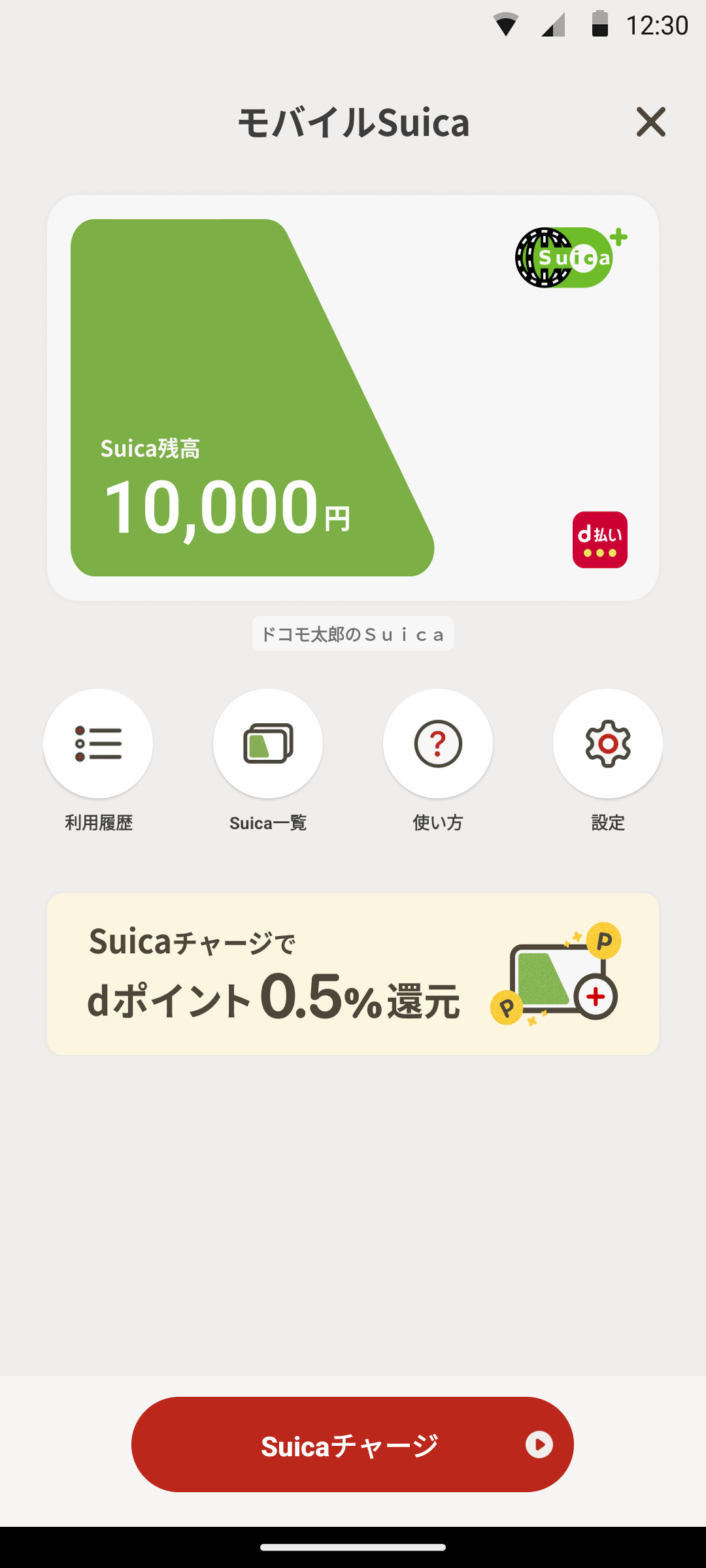Open 利用履歴 usage history
Viewport: 706px width, 1568px height.
tap(98, 743)
